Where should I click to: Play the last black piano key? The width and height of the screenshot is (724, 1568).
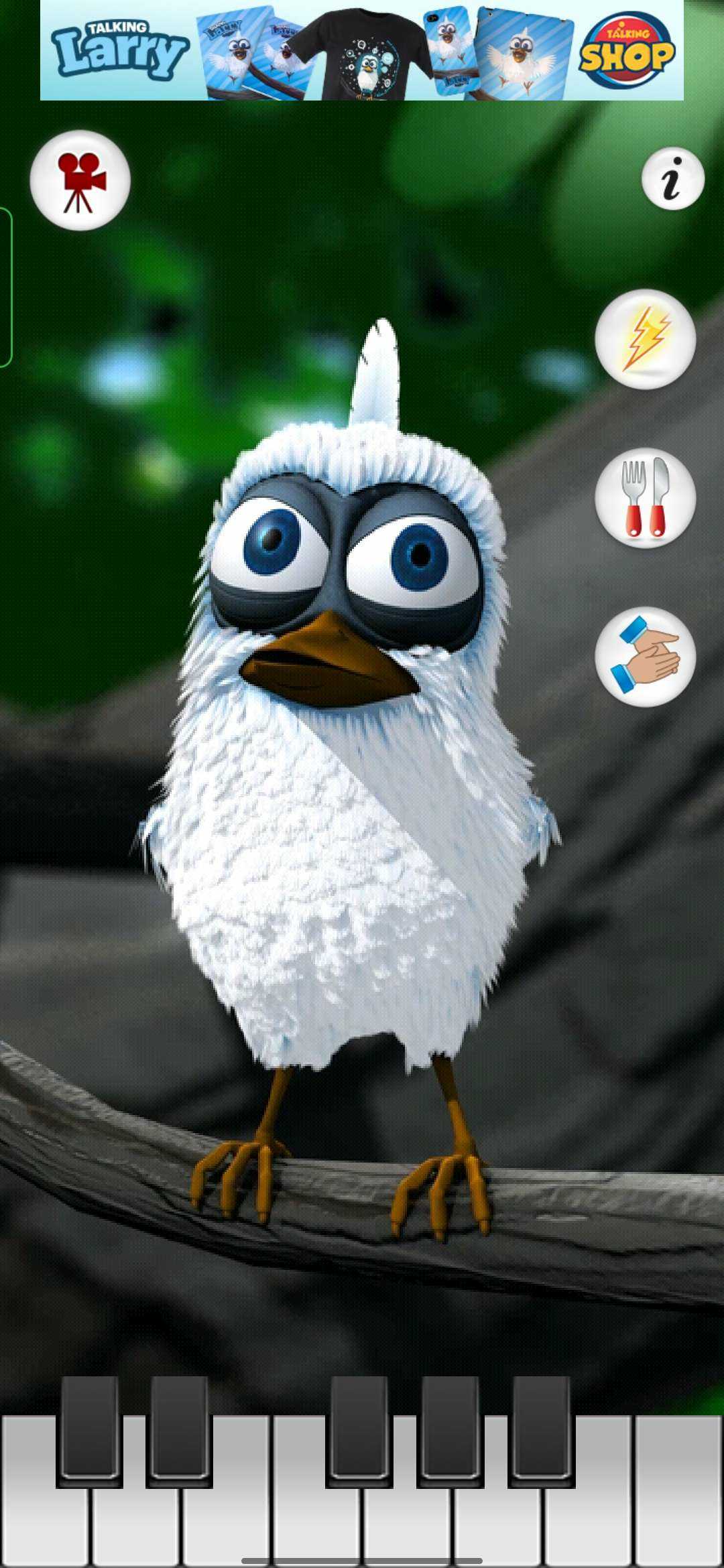click(542, 1427)
